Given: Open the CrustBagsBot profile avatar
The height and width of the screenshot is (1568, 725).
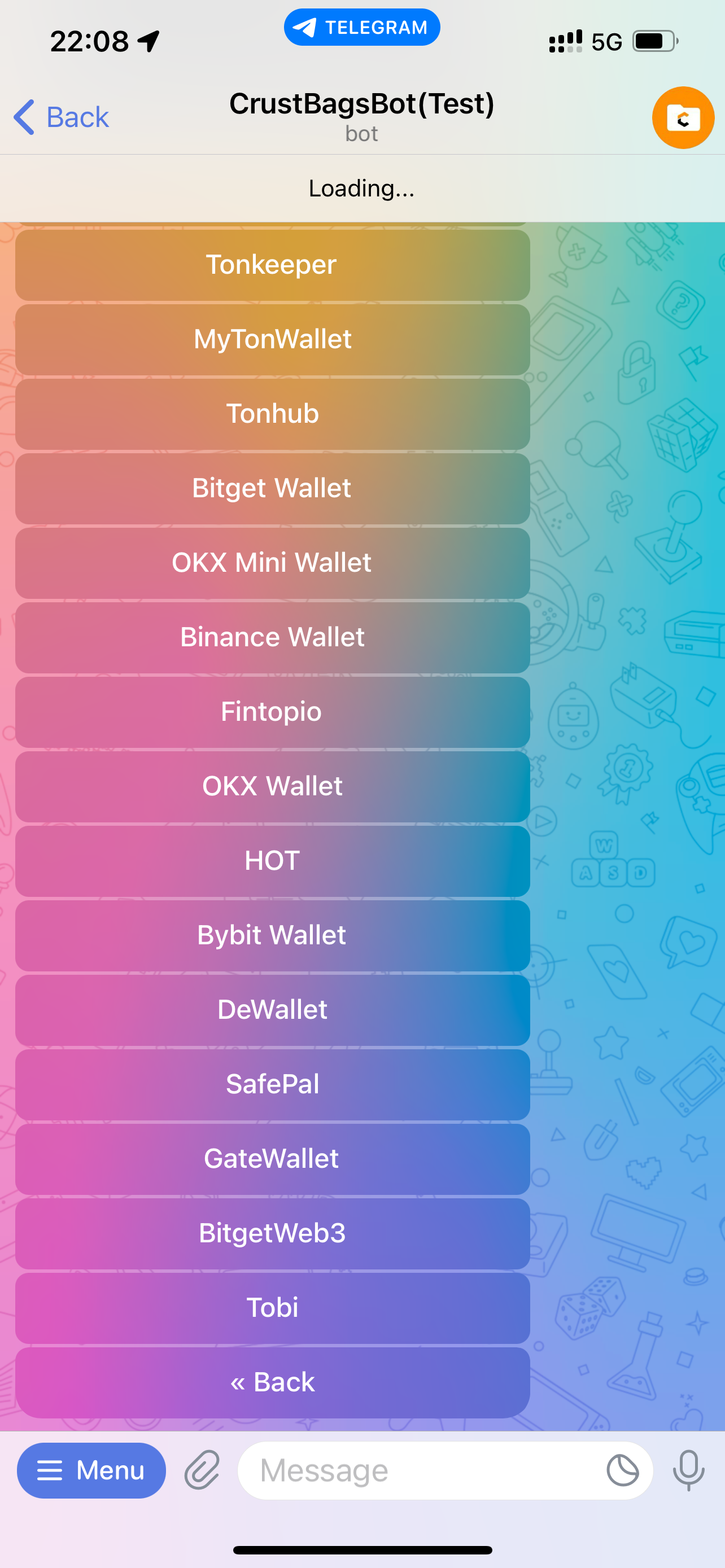Looking at the screenshot, I should point(683,118).
